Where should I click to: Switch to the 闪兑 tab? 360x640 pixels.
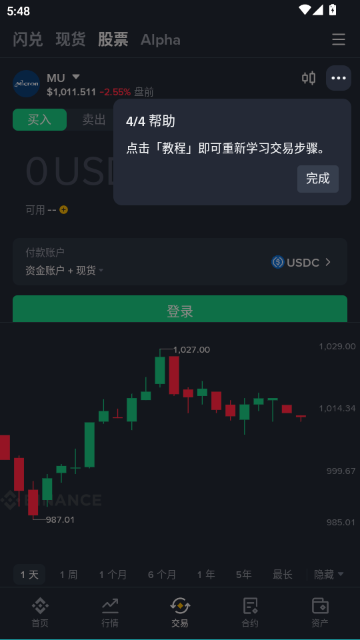pos(27,40)
